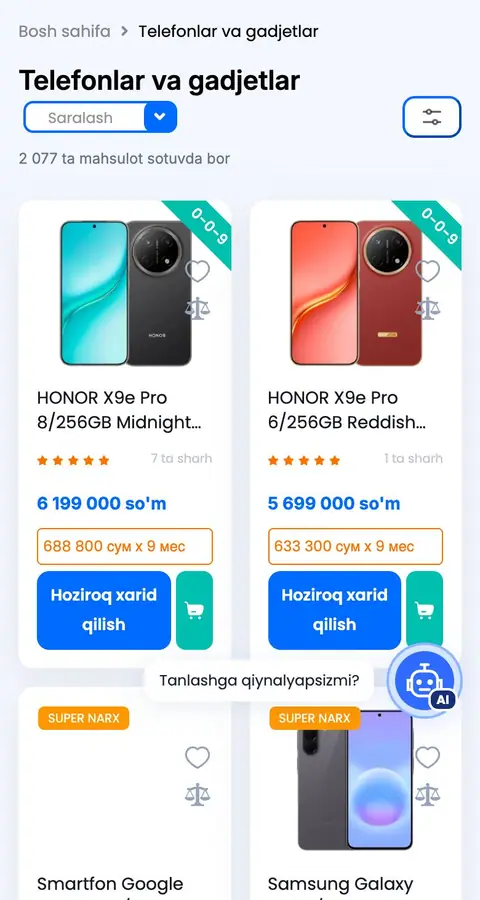The width and height of the screenshot is (480, 900).
Task: Buy the 5 699 000 so'm HONOR now
Action: (334, 610)
